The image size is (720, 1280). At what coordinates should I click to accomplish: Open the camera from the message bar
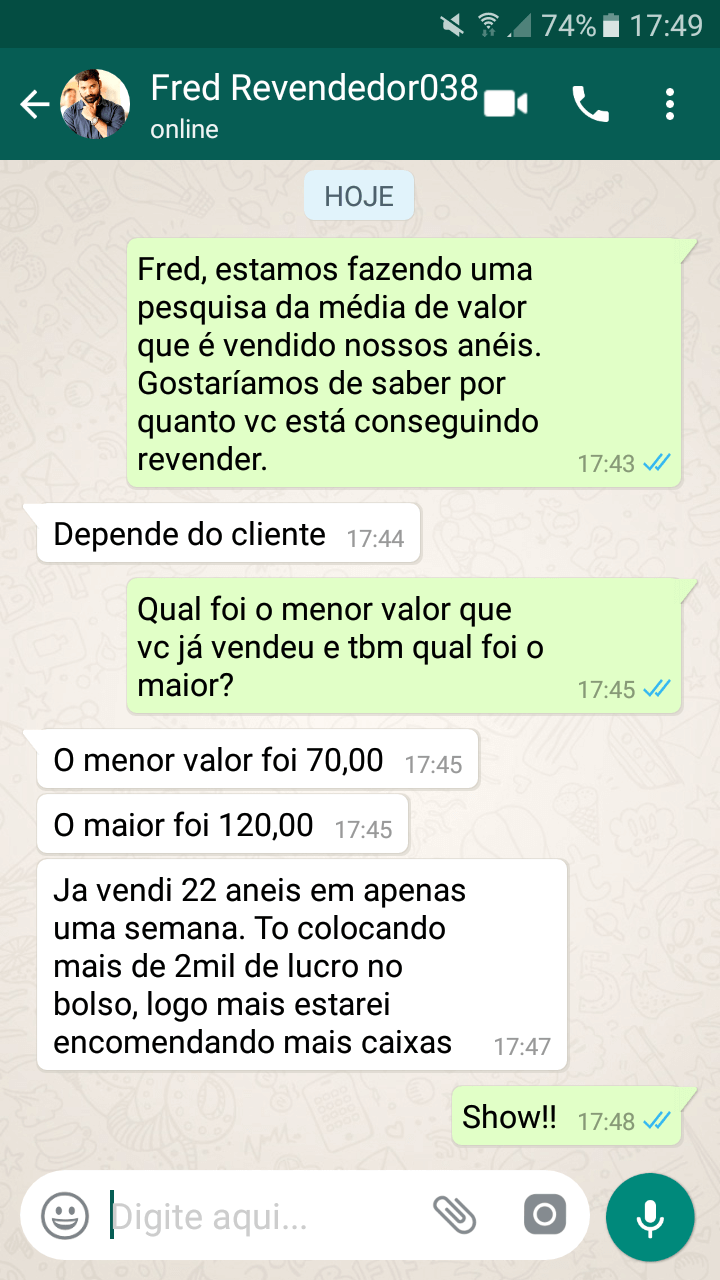(545, 1216)
